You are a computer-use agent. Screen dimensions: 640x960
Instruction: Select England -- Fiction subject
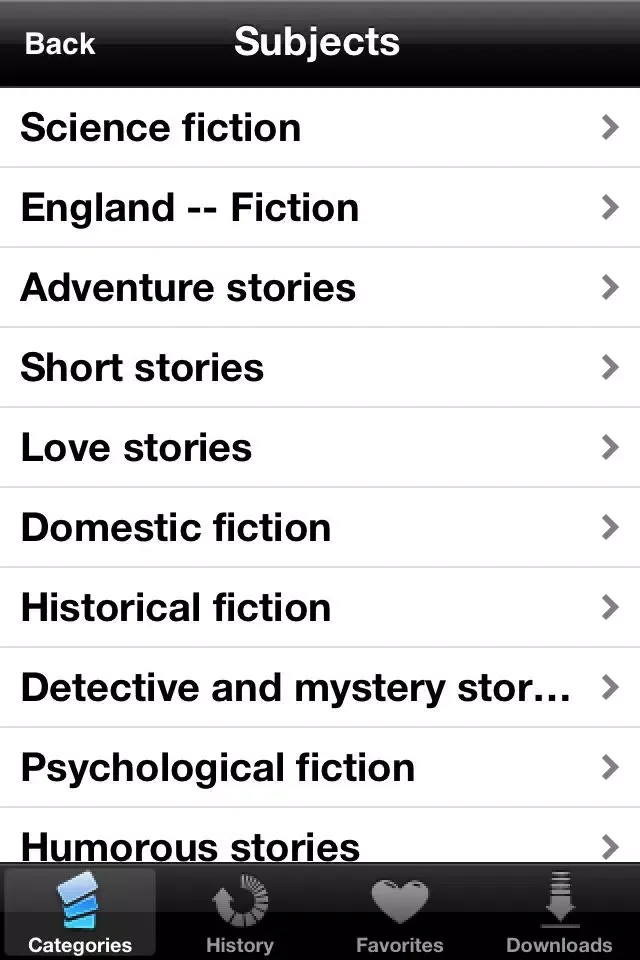[x=320, y=208]
